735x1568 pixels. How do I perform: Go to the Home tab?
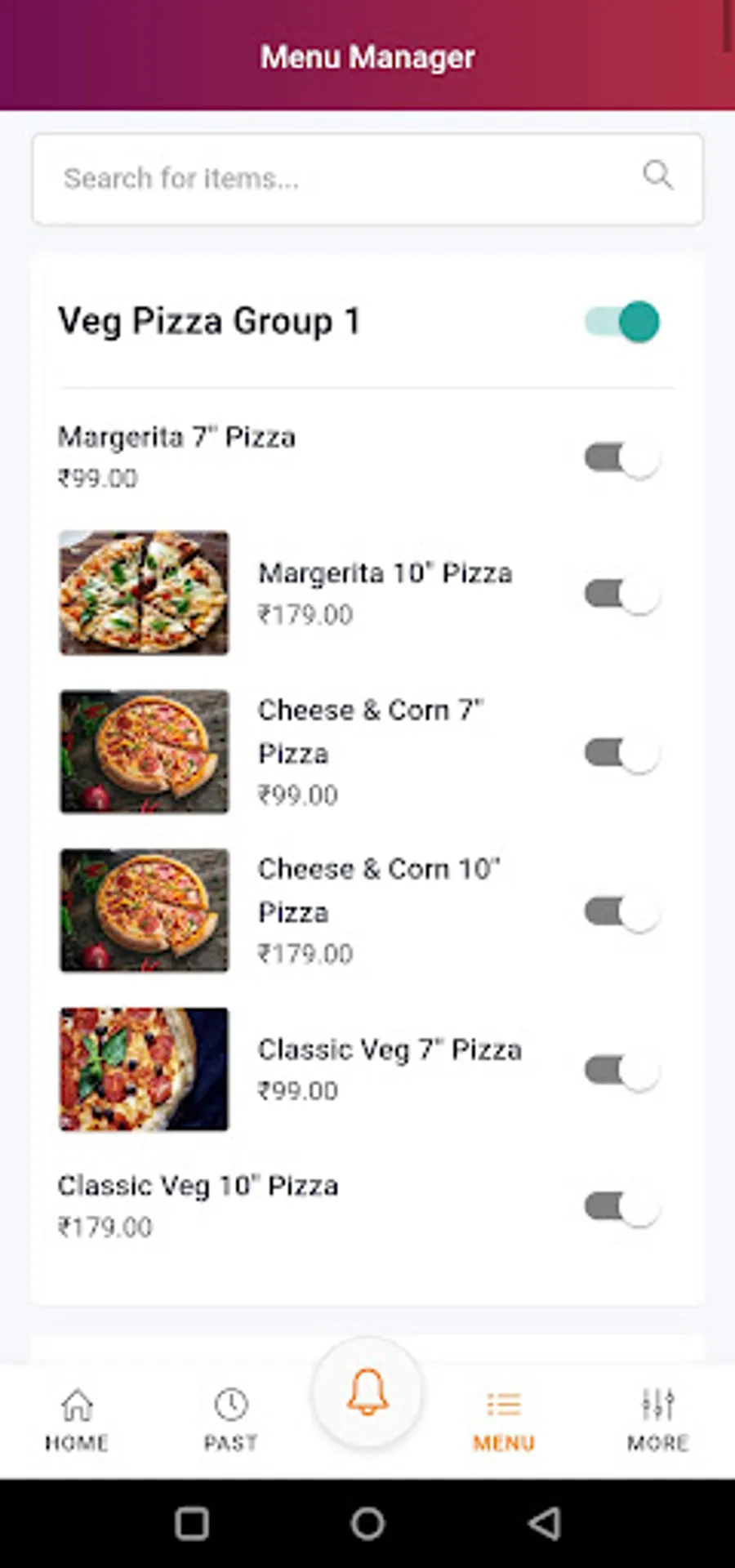pos(77,1419)
